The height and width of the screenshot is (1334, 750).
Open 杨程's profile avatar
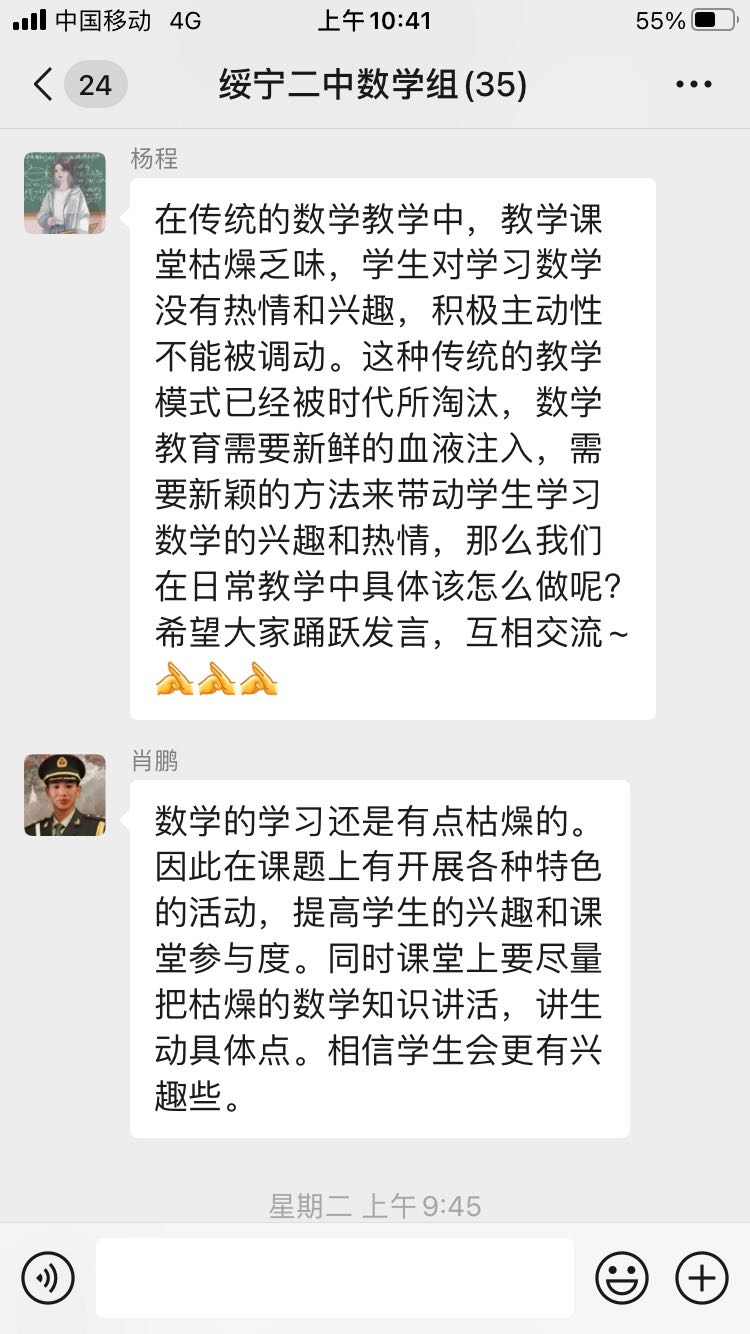65,193
